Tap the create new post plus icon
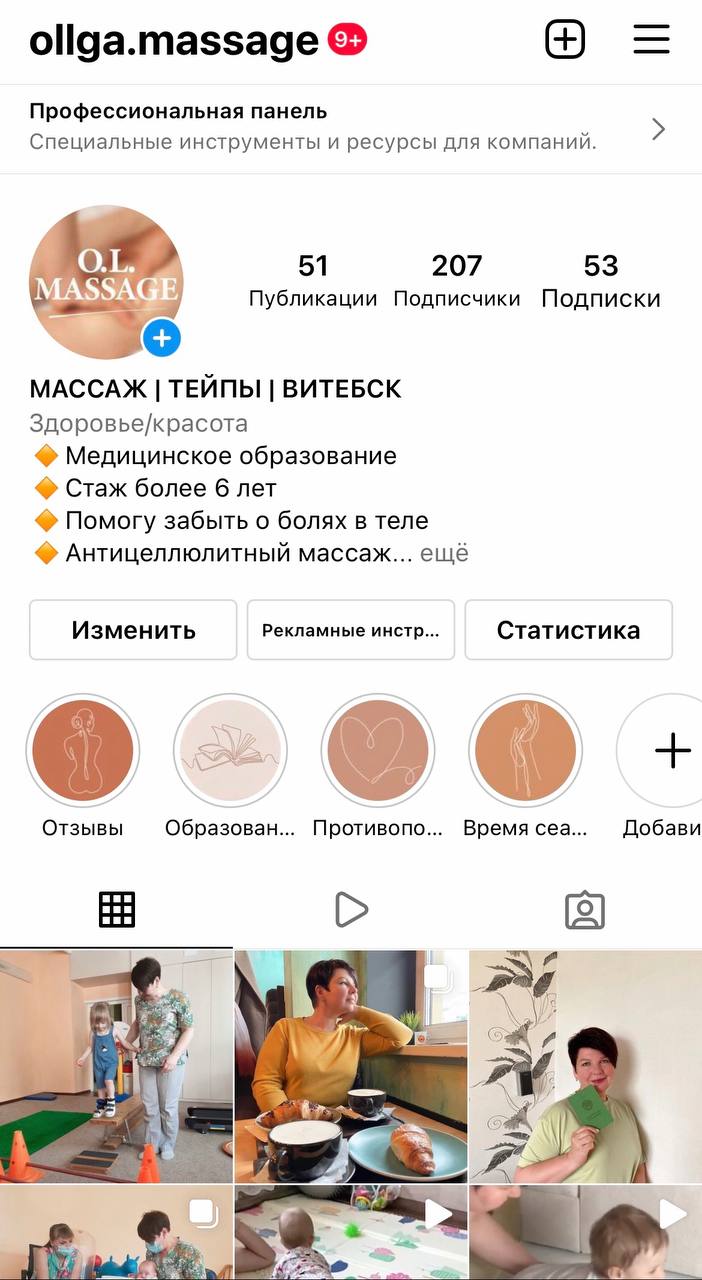Image resolution: width=702 pixels, height=1280 pixels. 565,40
